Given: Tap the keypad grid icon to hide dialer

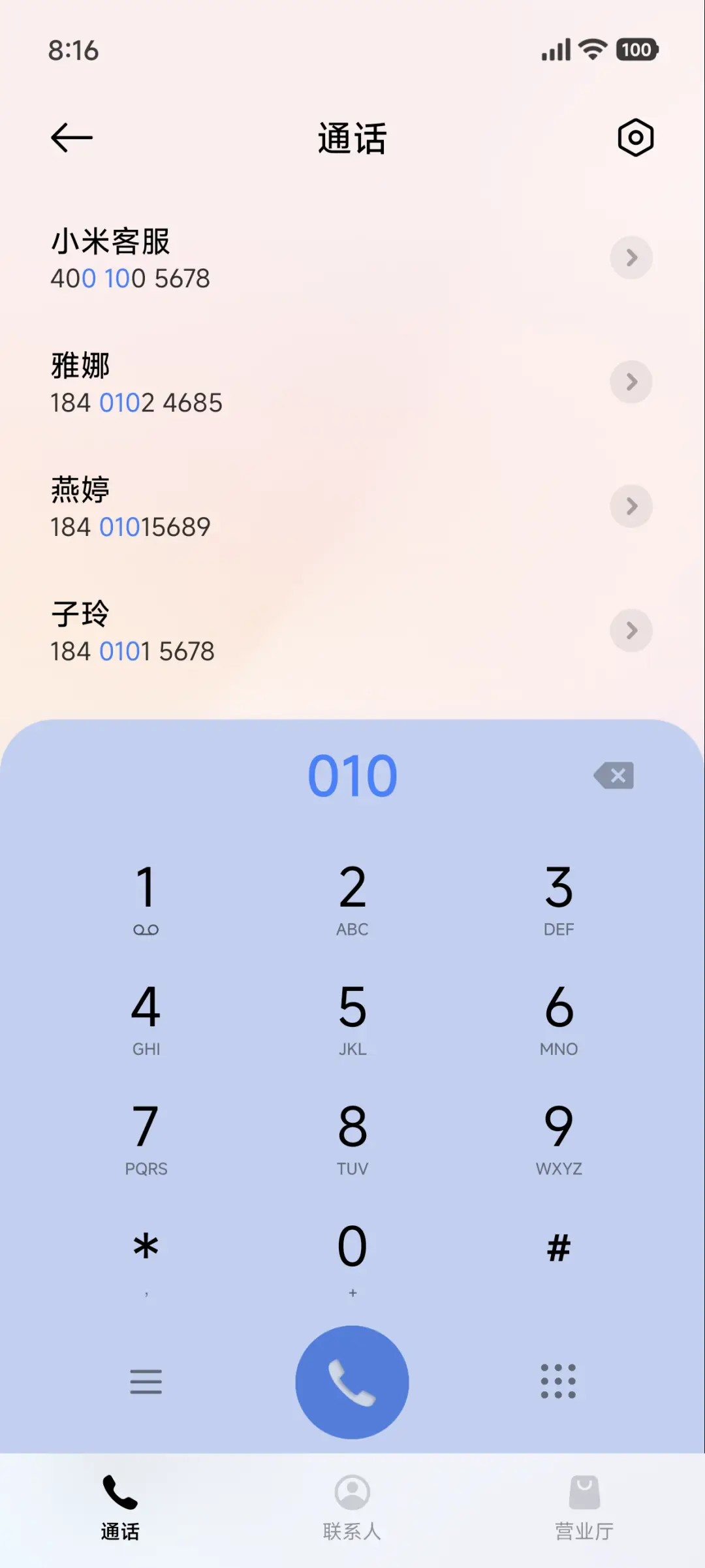Looking at the screenshot, I should click(x=558, y=1382).
